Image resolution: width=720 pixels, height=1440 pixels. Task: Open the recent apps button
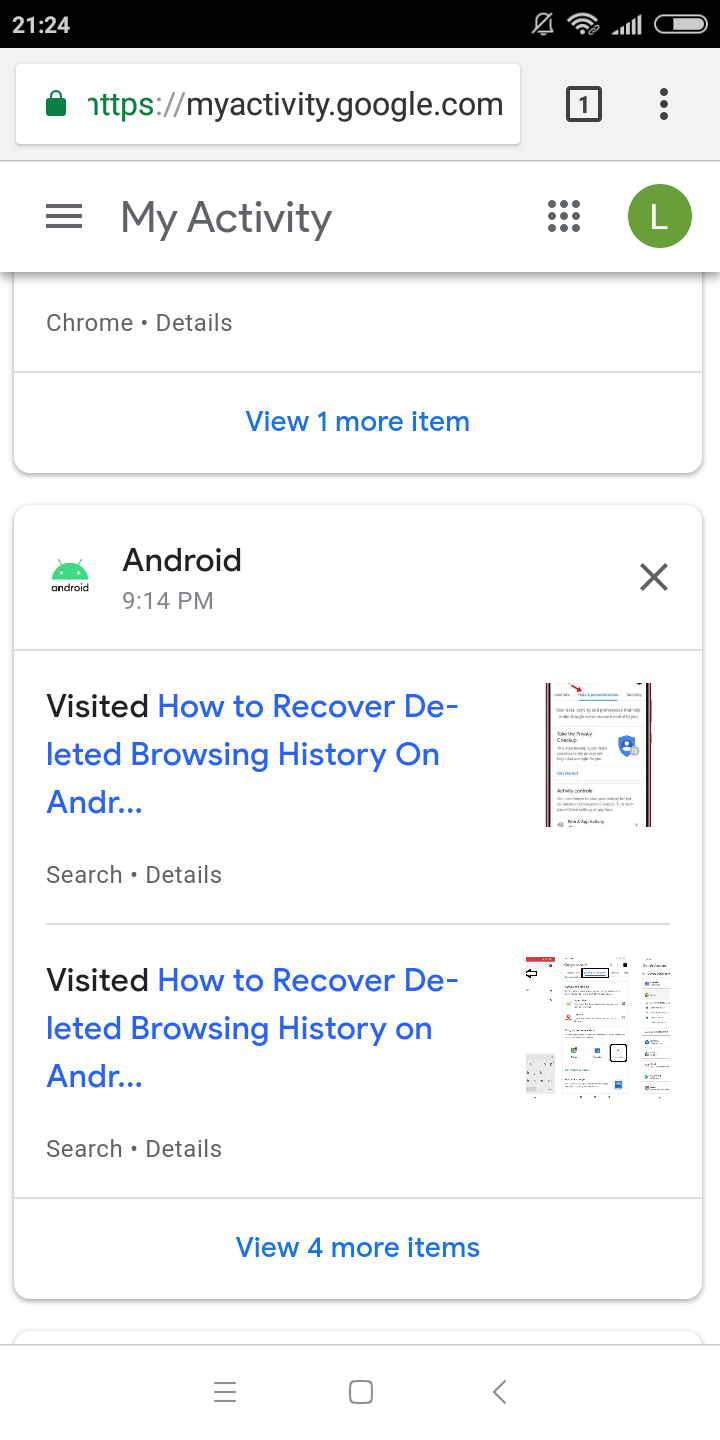[226, 1391]
